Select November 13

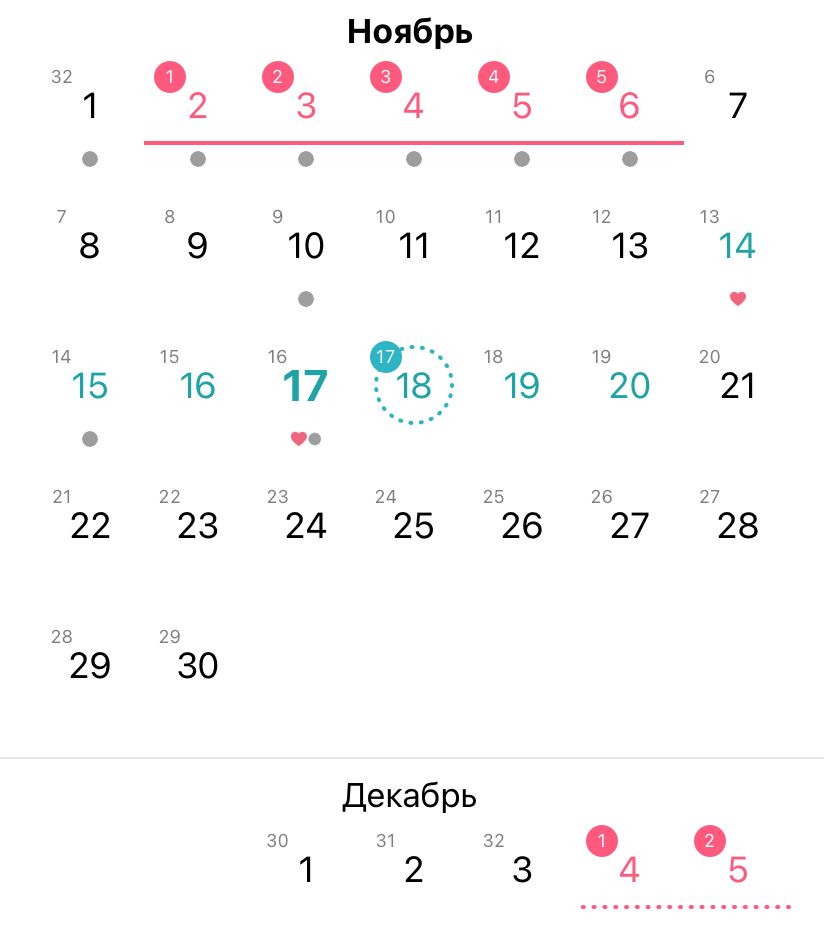coord(629,246)
